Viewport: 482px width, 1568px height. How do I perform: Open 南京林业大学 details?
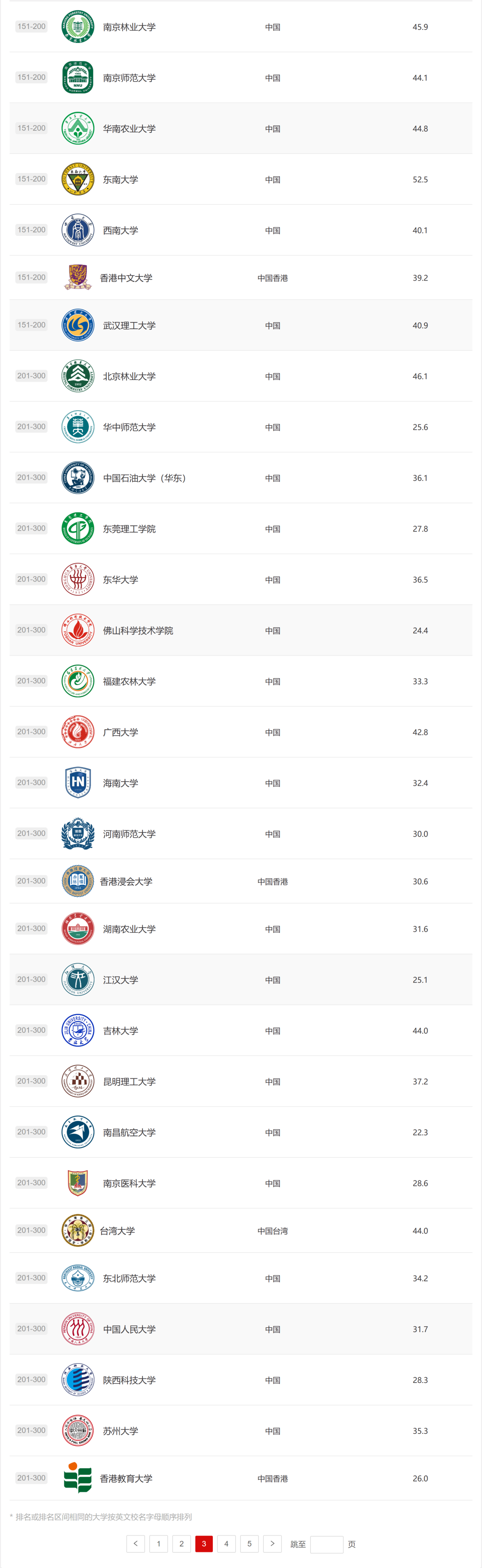point(129,27)
